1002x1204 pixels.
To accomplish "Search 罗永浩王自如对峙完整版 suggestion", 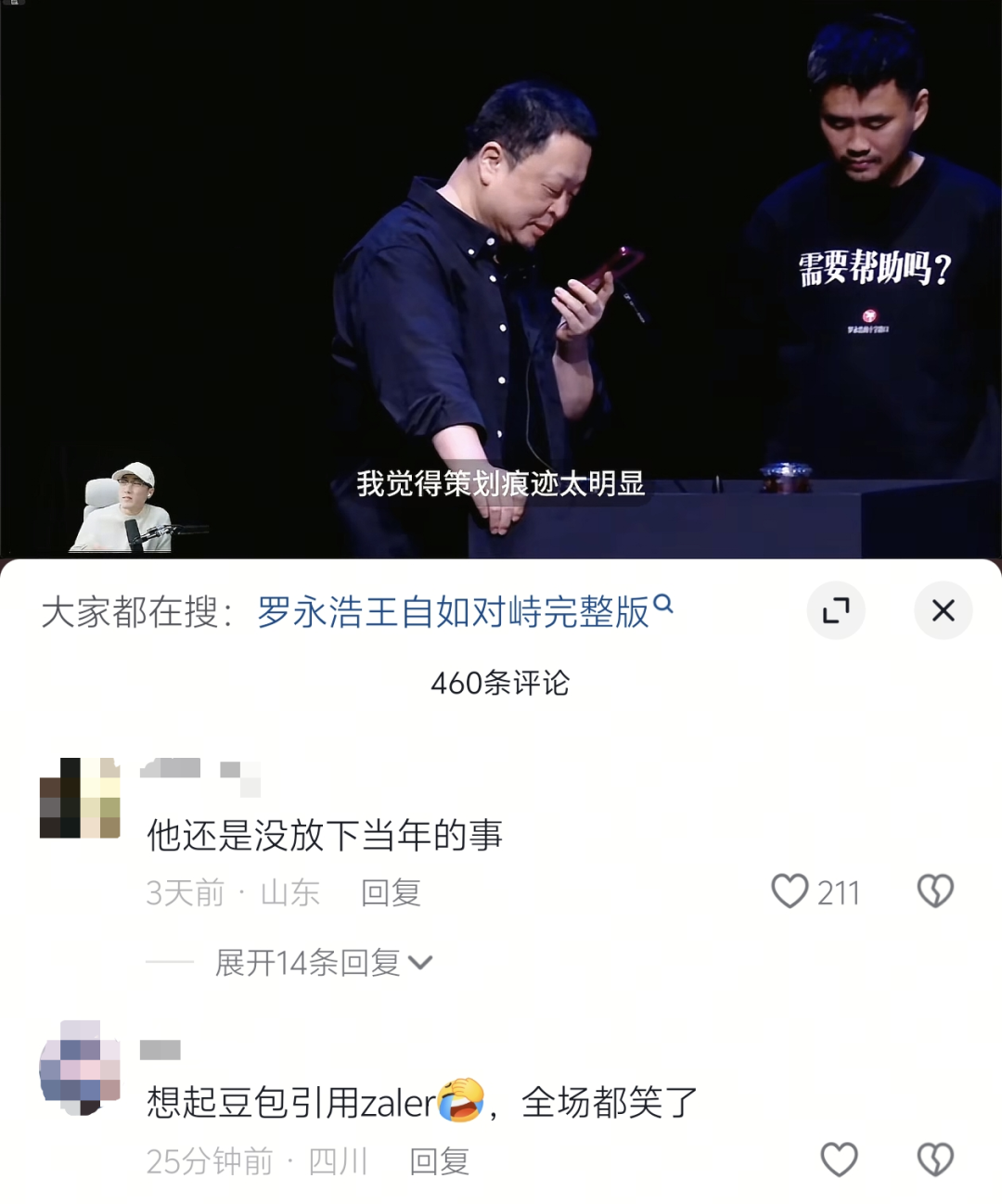I will point(464,612).
